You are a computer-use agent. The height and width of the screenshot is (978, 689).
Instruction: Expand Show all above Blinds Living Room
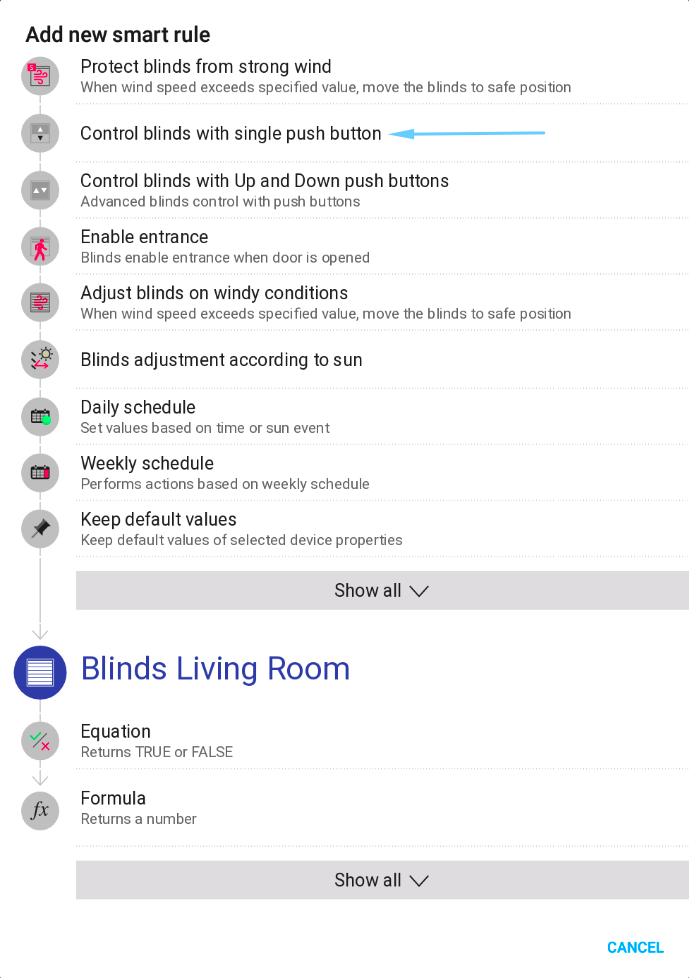(x=381, y=591)
